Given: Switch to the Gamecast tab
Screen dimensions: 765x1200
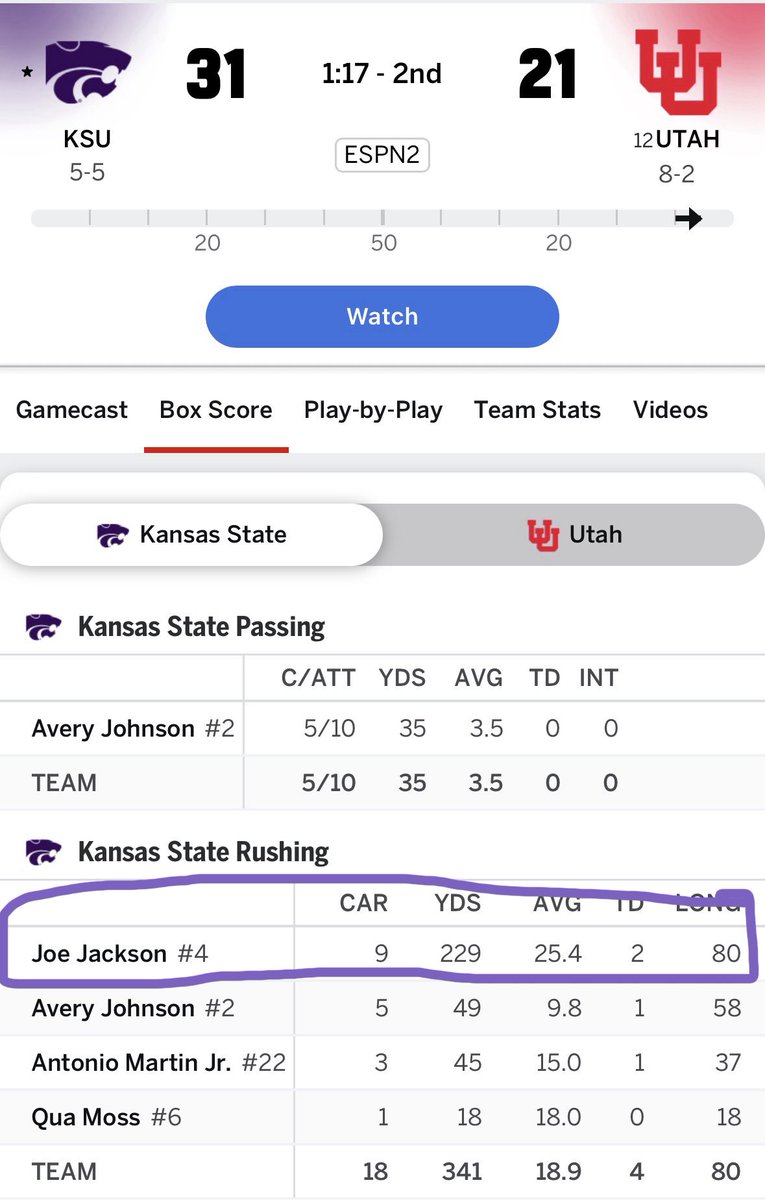Looking at the screenshot, I should point(72,410).
